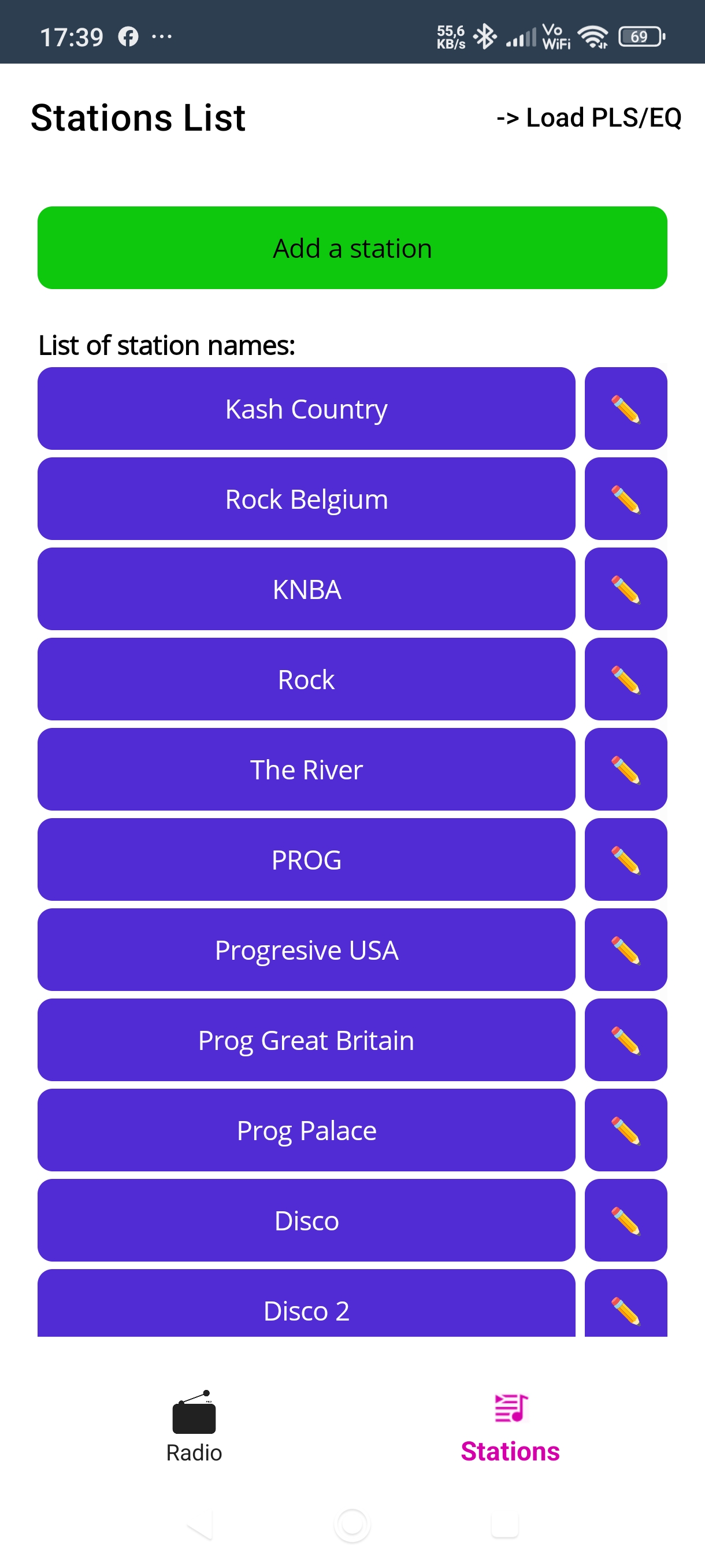This screenshot has height=1568, width=705.
Task: Select the Kash Country station
Action: (306, 409)
